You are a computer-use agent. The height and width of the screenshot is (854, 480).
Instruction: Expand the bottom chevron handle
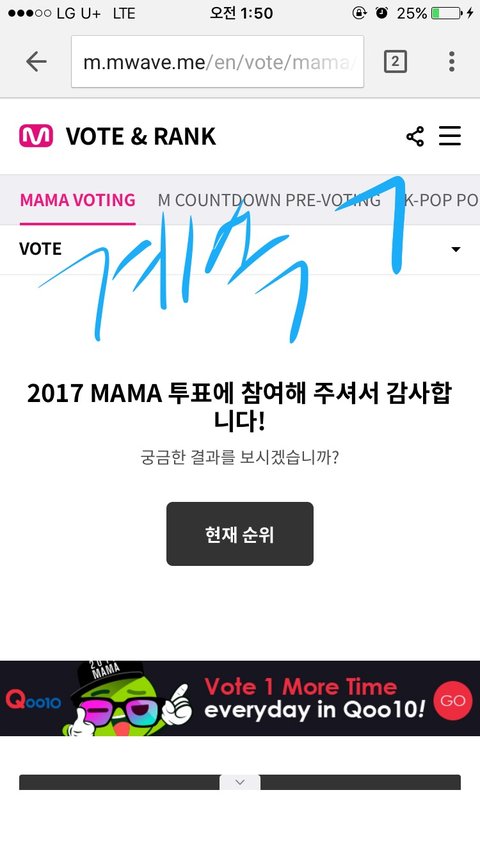click(240, 782)
